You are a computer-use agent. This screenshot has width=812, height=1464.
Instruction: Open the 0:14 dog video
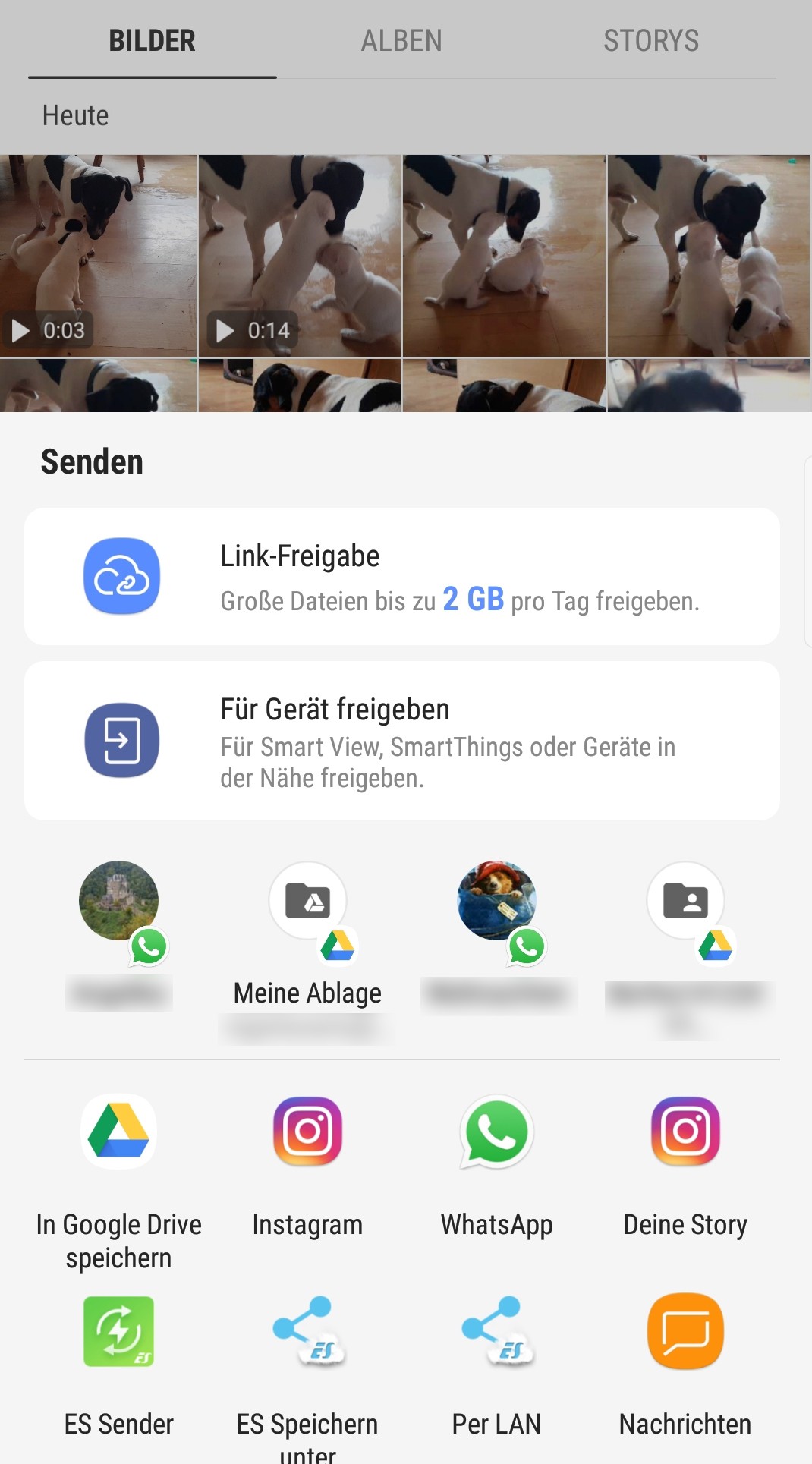pos(300,255)
